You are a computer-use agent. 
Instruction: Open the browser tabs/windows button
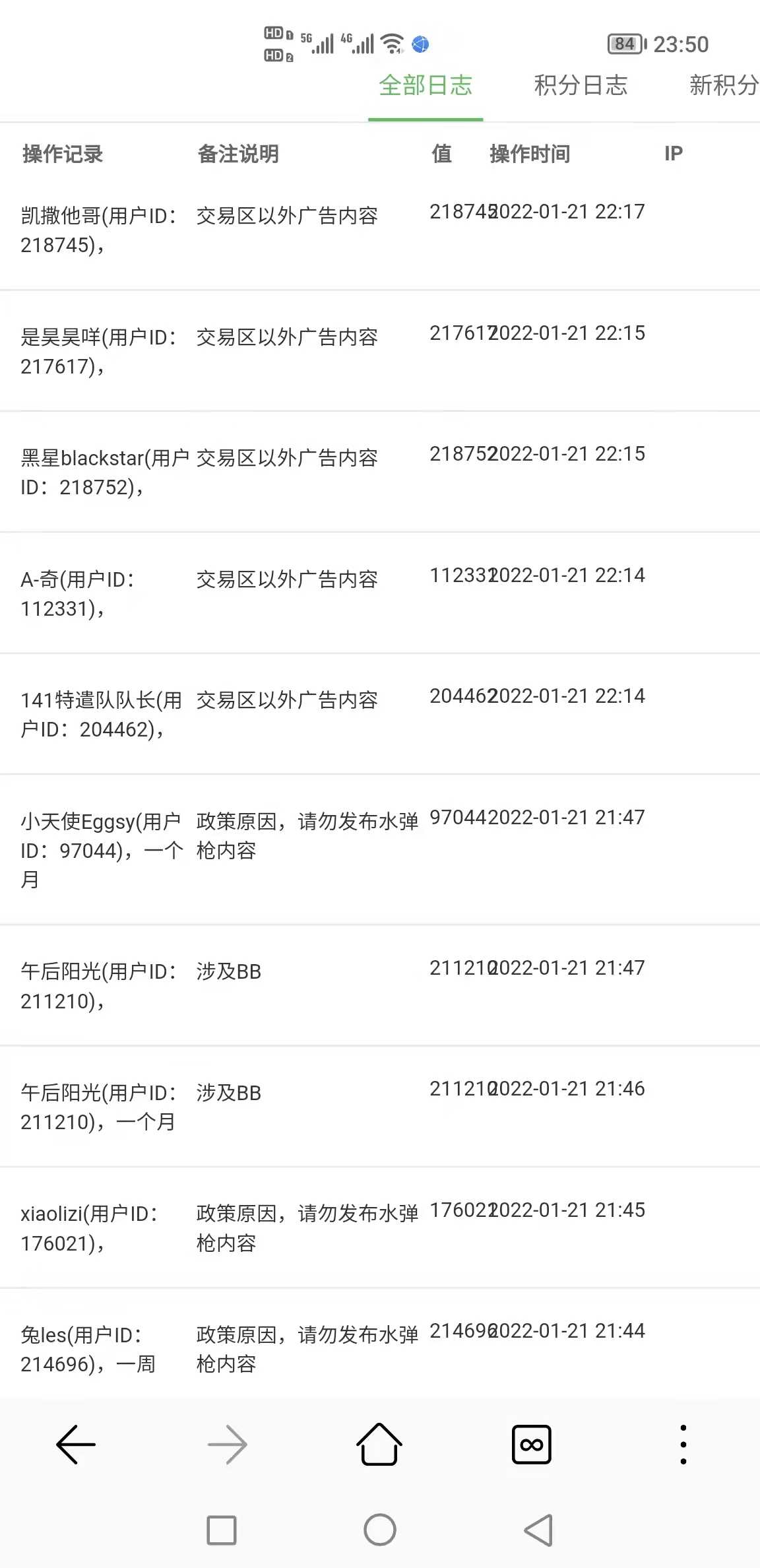click(x=531, y=1445)
